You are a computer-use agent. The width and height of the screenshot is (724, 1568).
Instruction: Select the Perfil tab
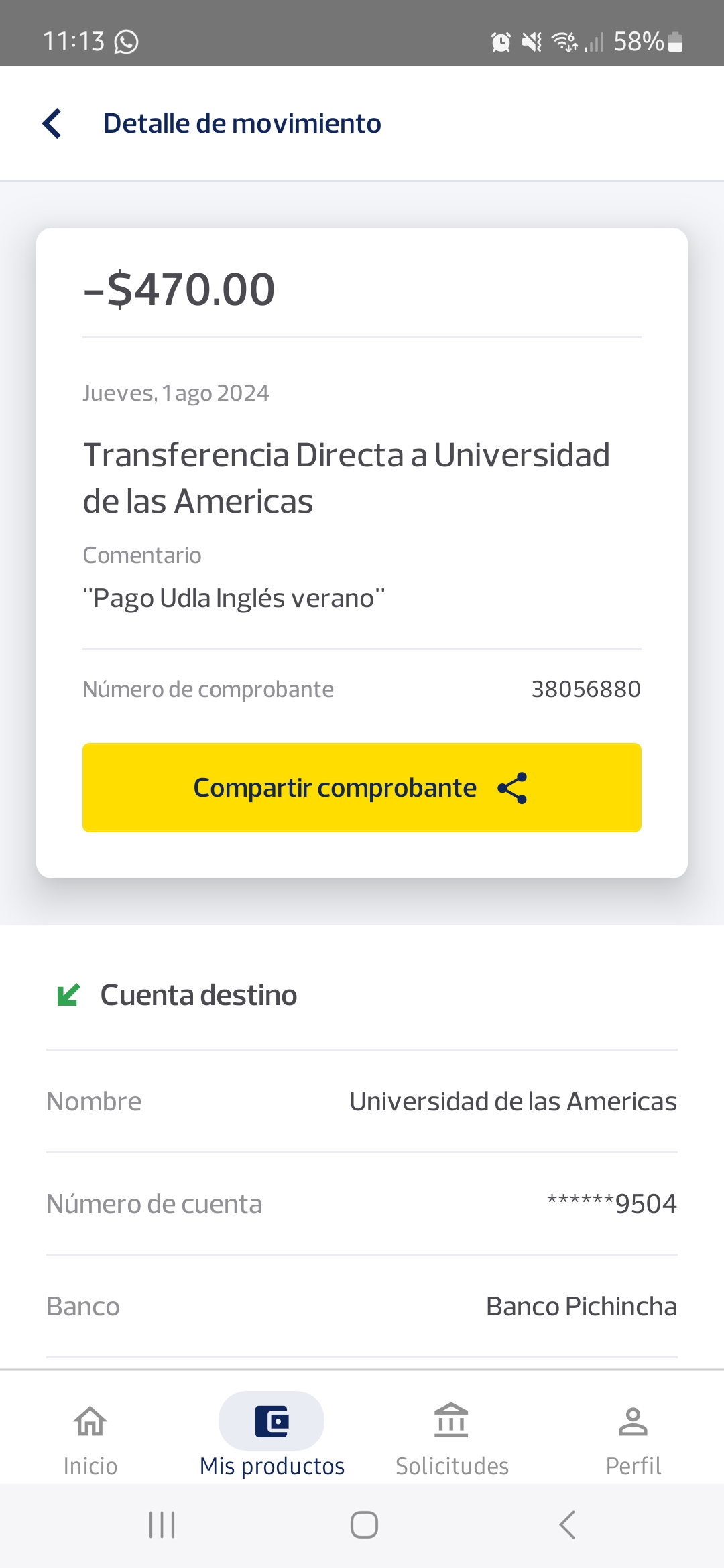pos(633,1434)
